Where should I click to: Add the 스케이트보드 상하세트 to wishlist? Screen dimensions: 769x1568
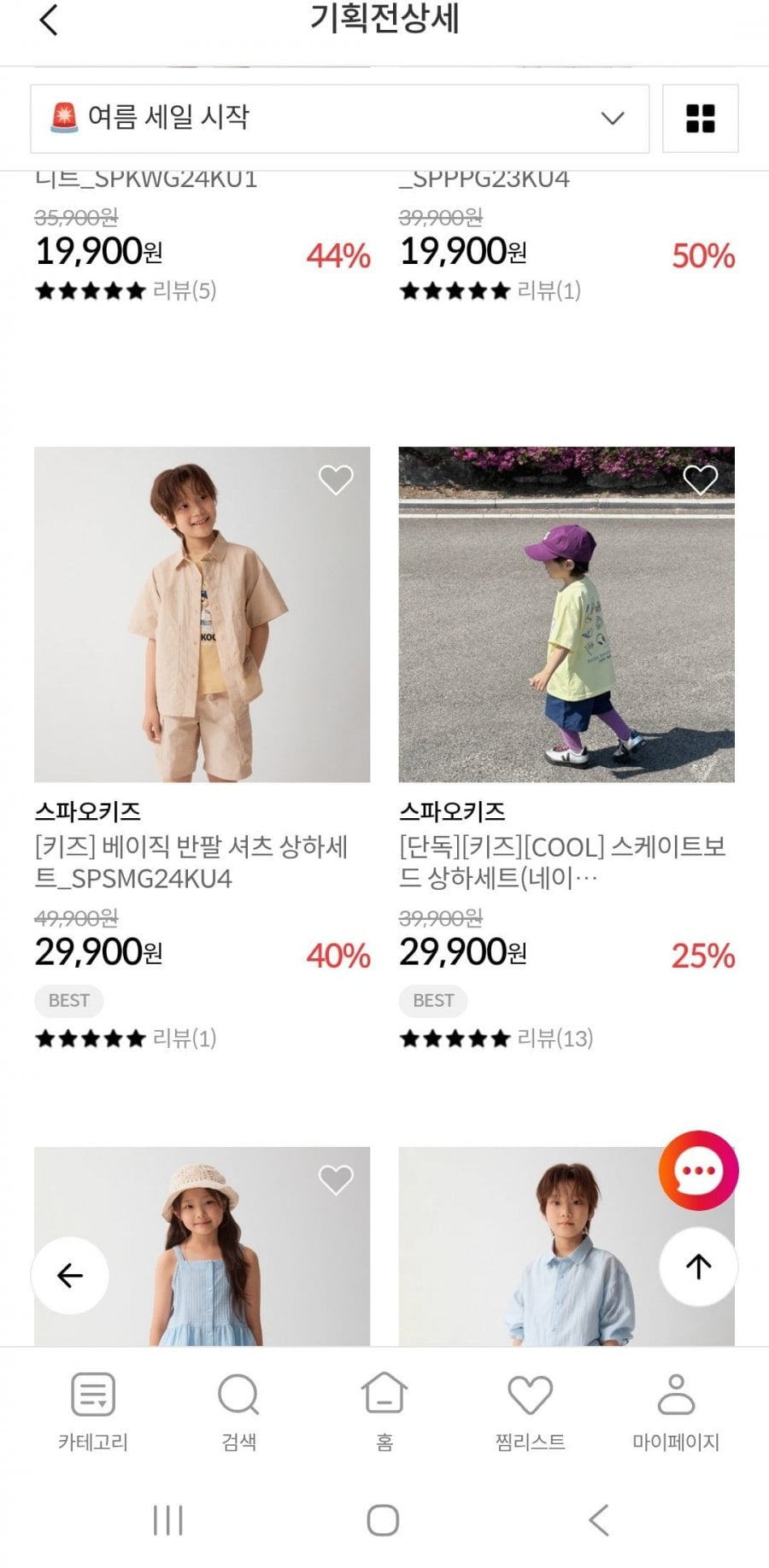click(701, 480)
